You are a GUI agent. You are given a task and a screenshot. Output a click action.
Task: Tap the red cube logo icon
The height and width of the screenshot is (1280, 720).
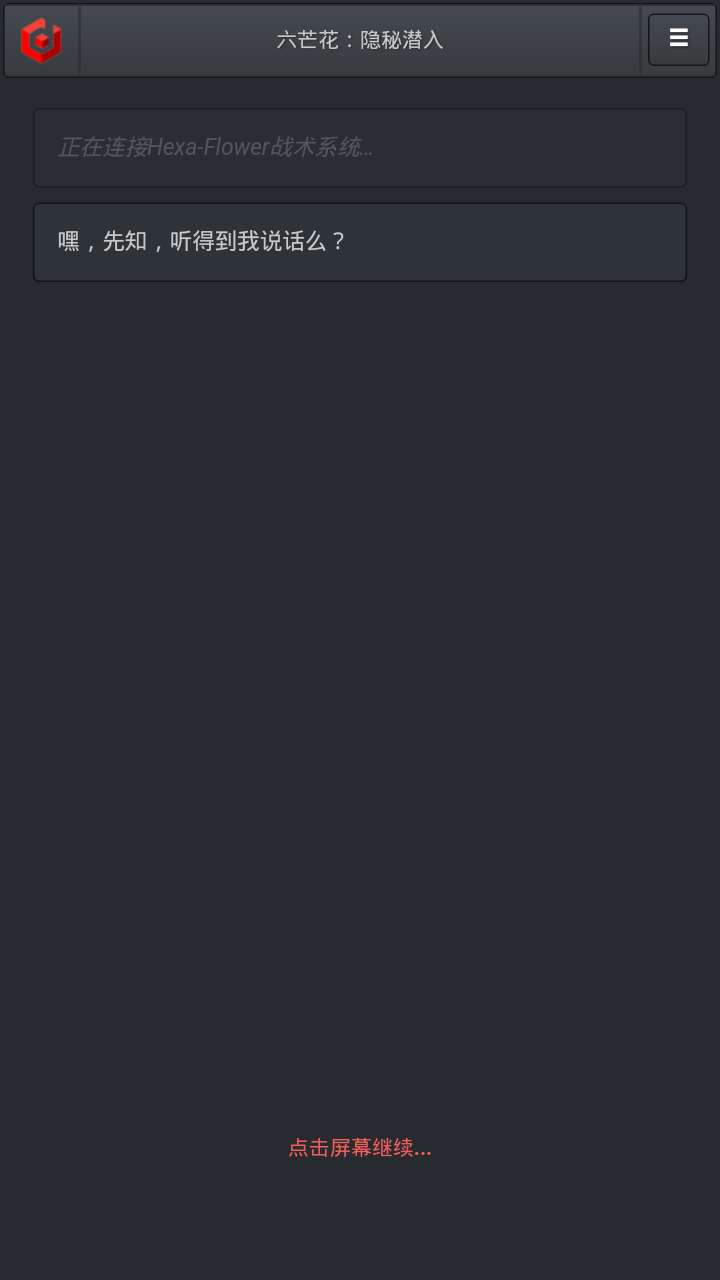pyautogui.click(x=41, y=41)
